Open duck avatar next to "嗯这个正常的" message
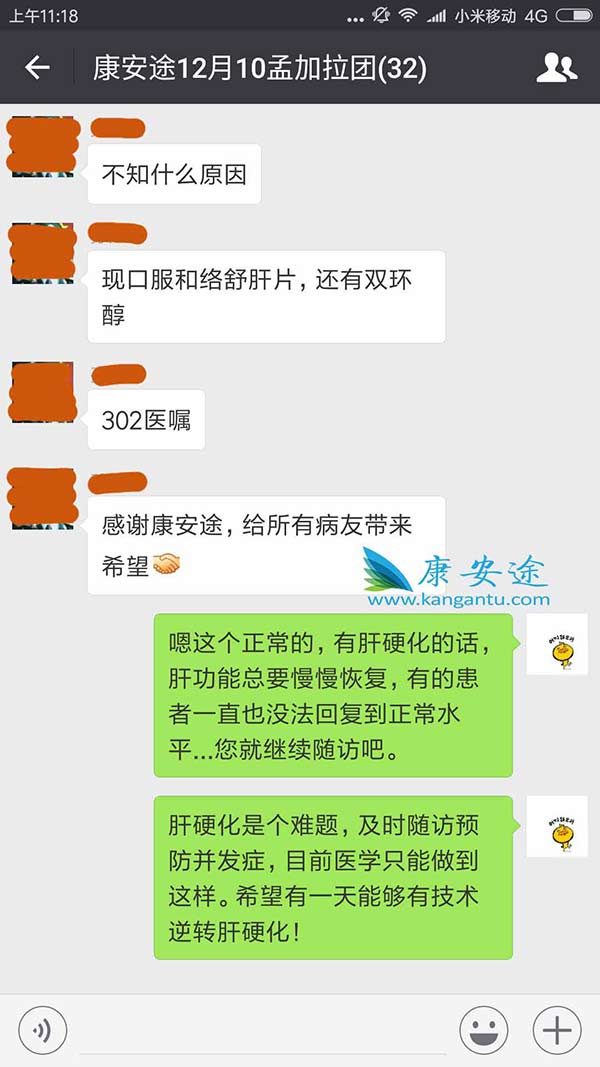This screenshot has width=600, height=1067. point(557,644)
